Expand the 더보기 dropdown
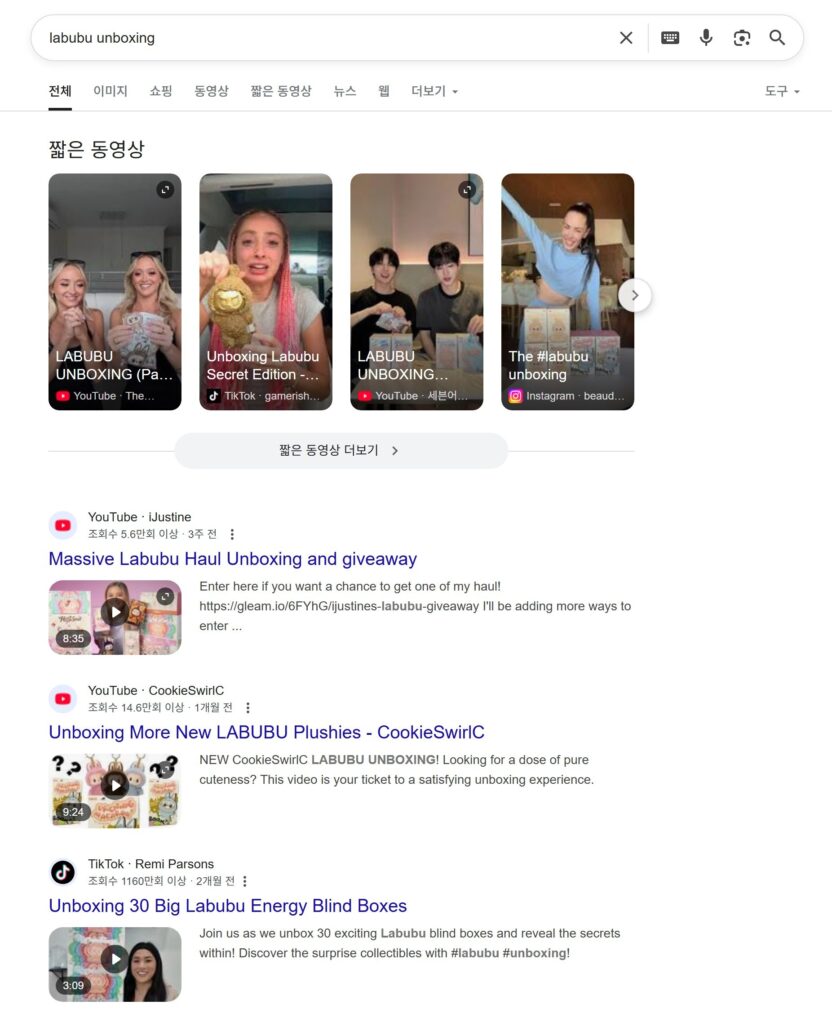The image size is (832, 1009). tap(434, 91)
